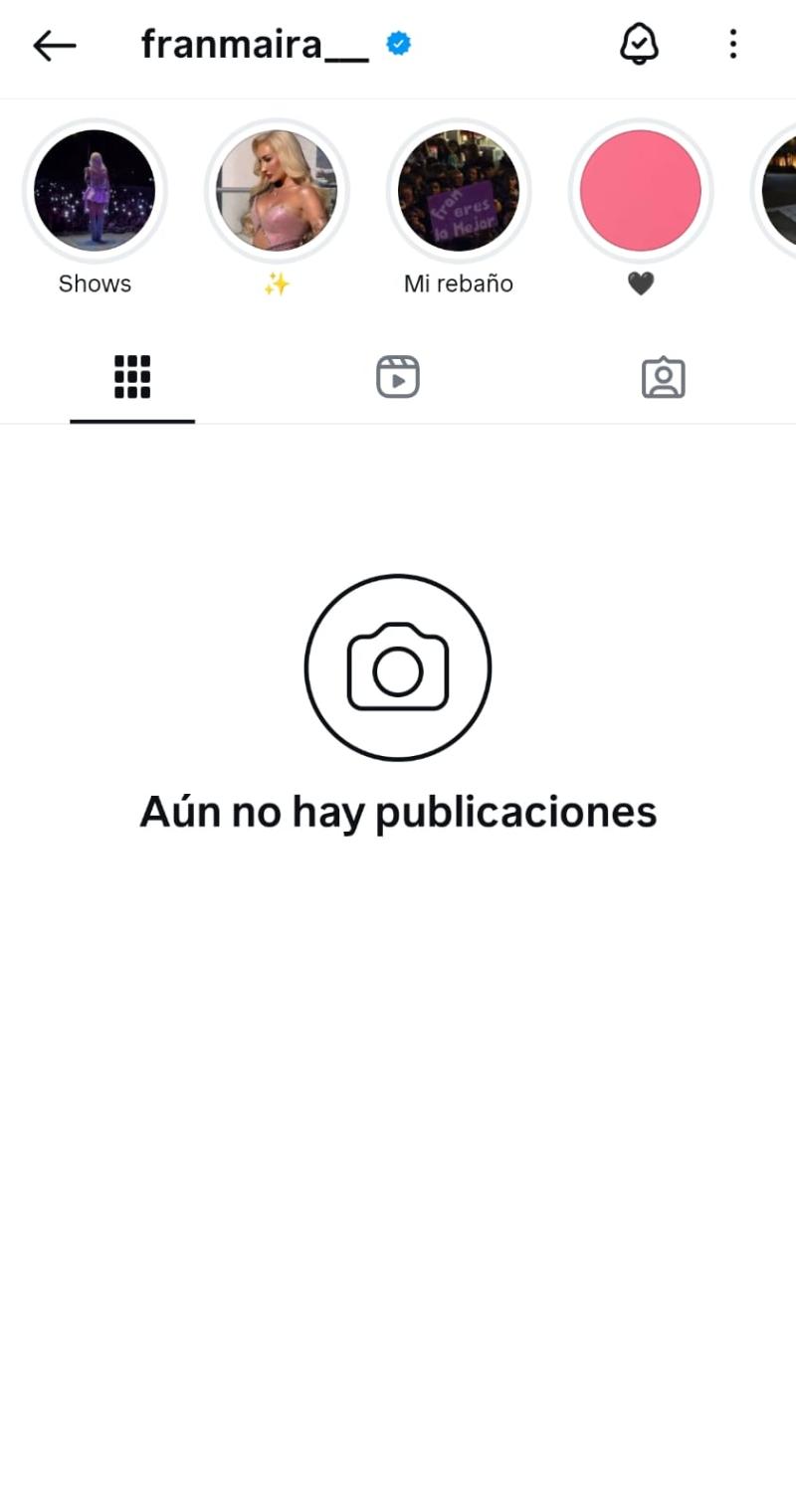Open the three-dot options menu

[x=733, y=45]
